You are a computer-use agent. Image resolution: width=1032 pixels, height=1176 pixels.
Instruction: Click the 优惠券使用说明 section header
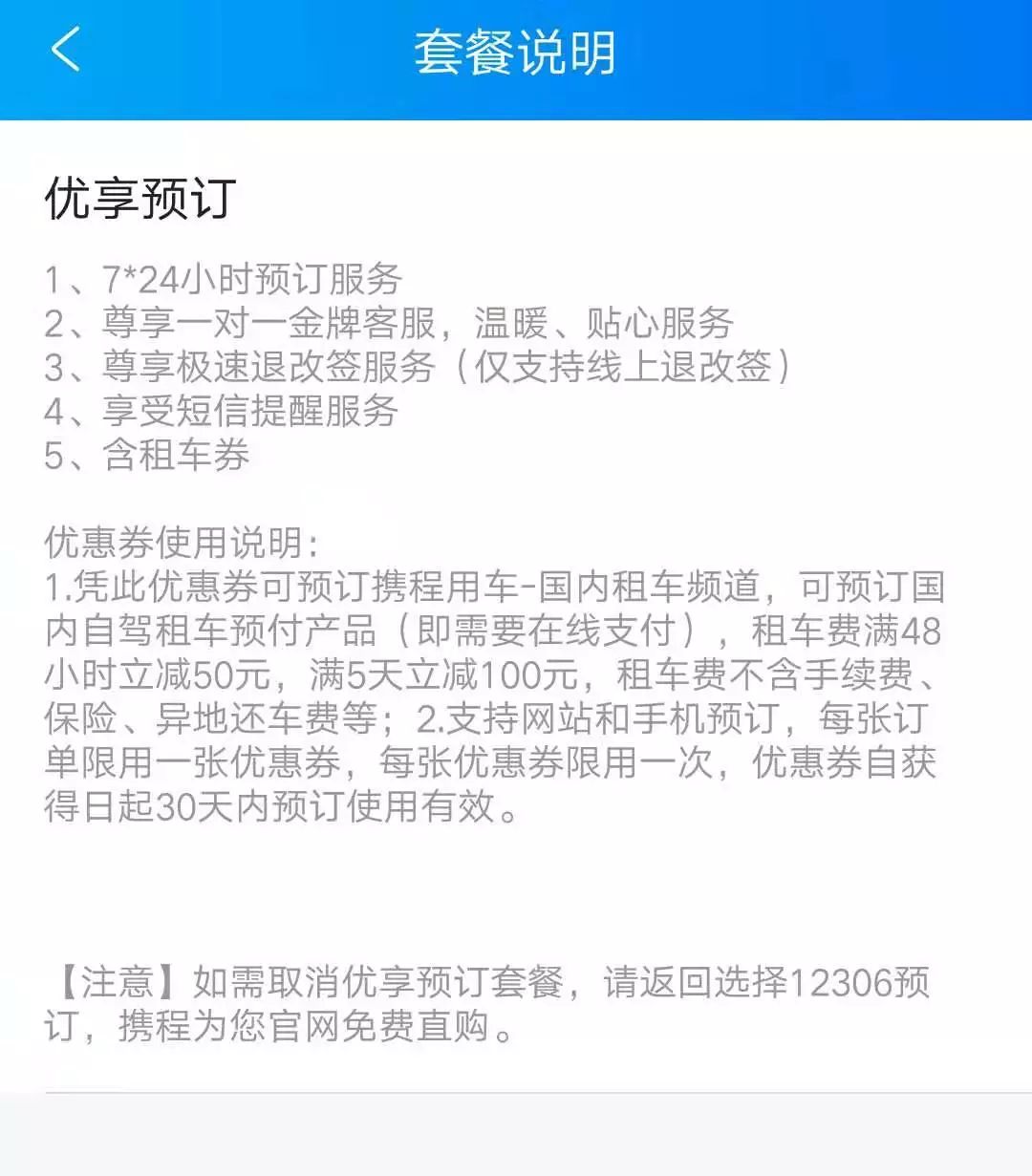[186, 545]
